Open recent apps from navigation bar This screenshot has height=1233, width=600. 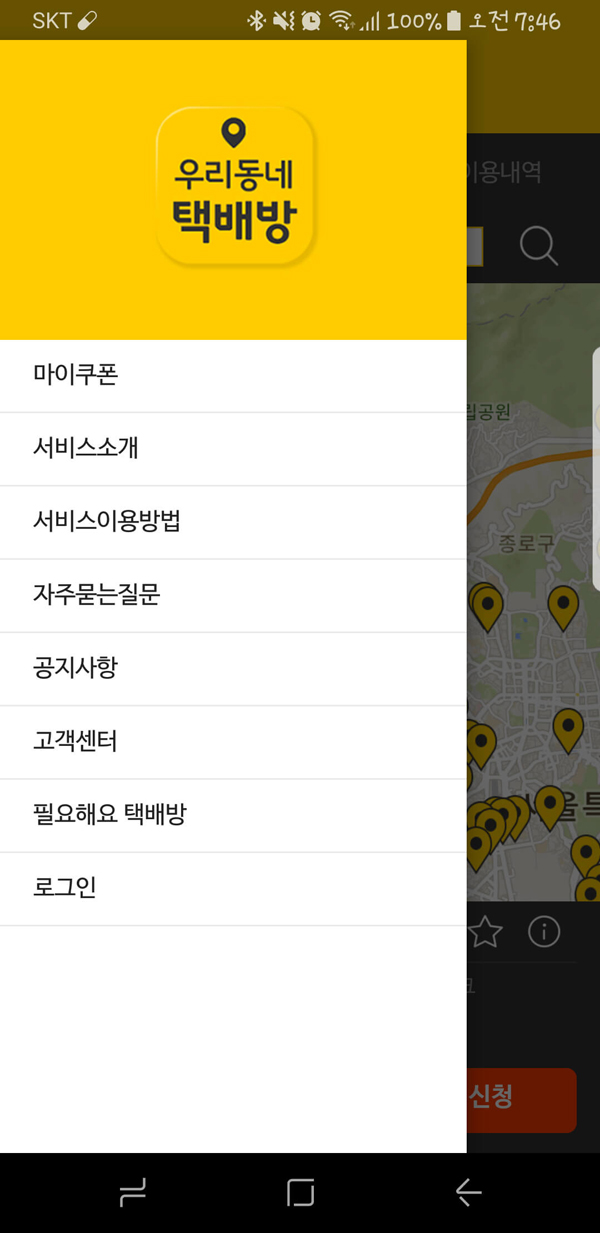133,1192
